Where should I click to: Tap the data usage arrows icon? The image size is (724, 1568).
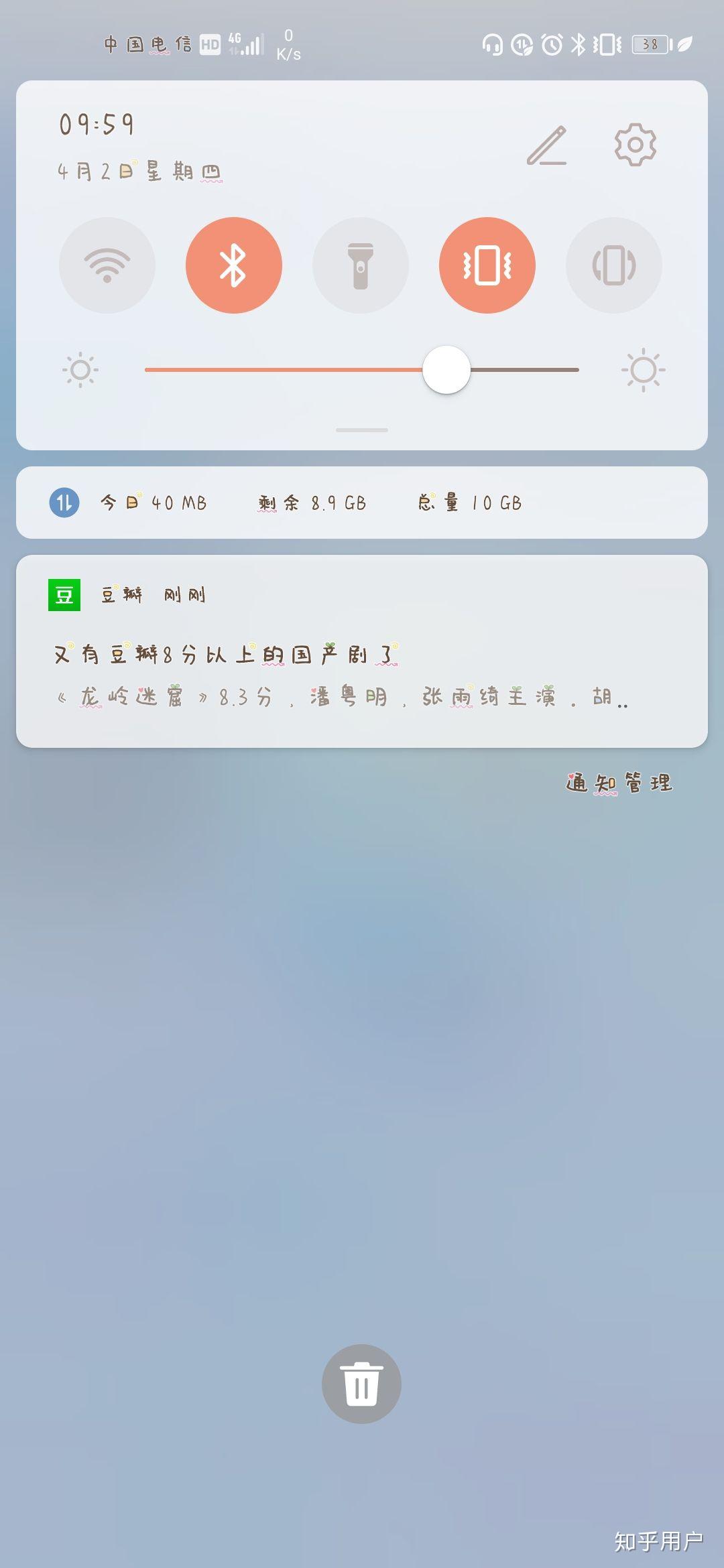pos(65,503)
